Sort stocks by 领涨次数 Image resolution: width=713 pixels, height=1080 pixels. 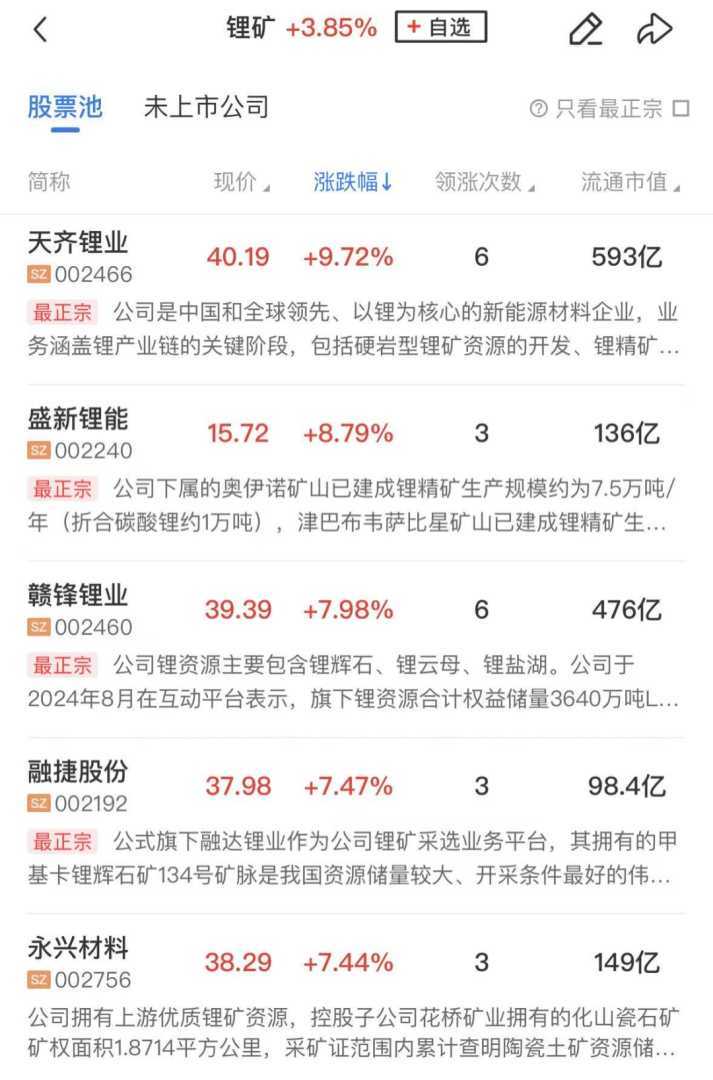tap(484, 182)
